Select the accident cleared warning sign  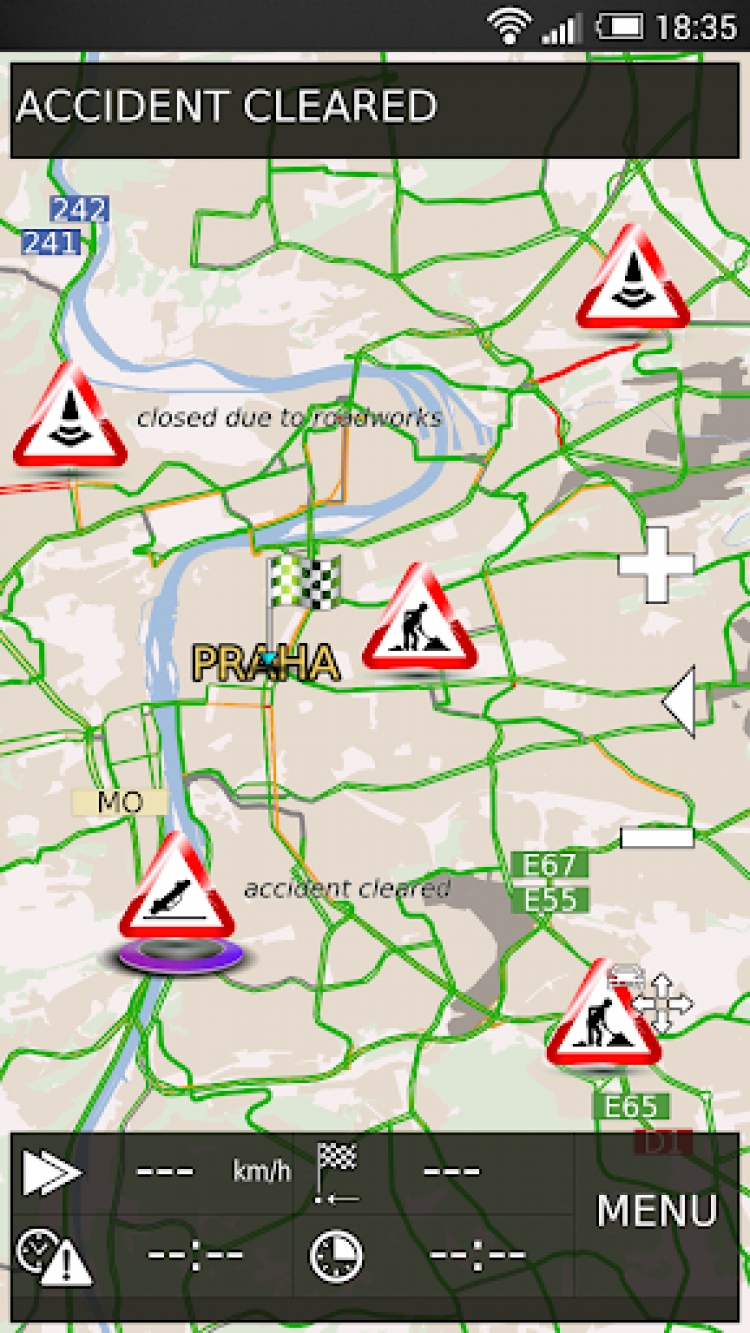point(177,890)
